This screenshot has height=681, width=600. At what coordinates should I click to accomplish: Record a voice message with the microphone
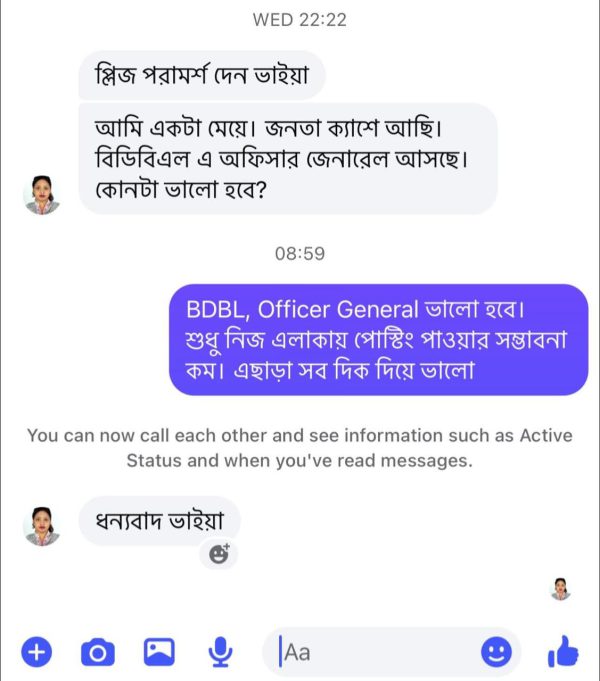click(x=220, y=653)
